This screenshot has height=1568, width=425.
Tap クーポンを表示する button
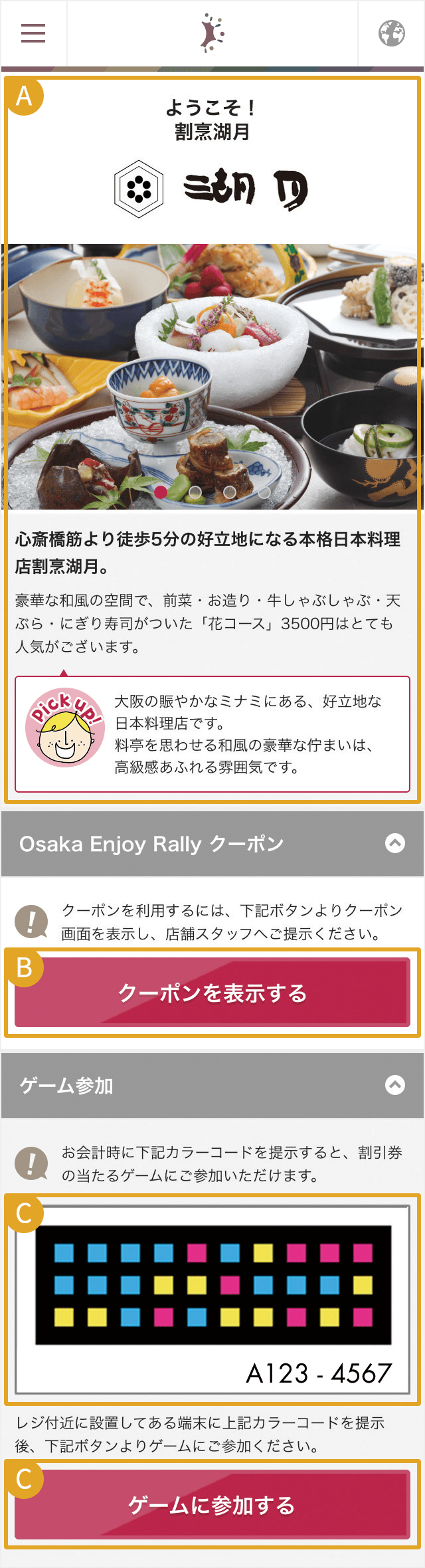pyautogui.click(x=212, y=993)
